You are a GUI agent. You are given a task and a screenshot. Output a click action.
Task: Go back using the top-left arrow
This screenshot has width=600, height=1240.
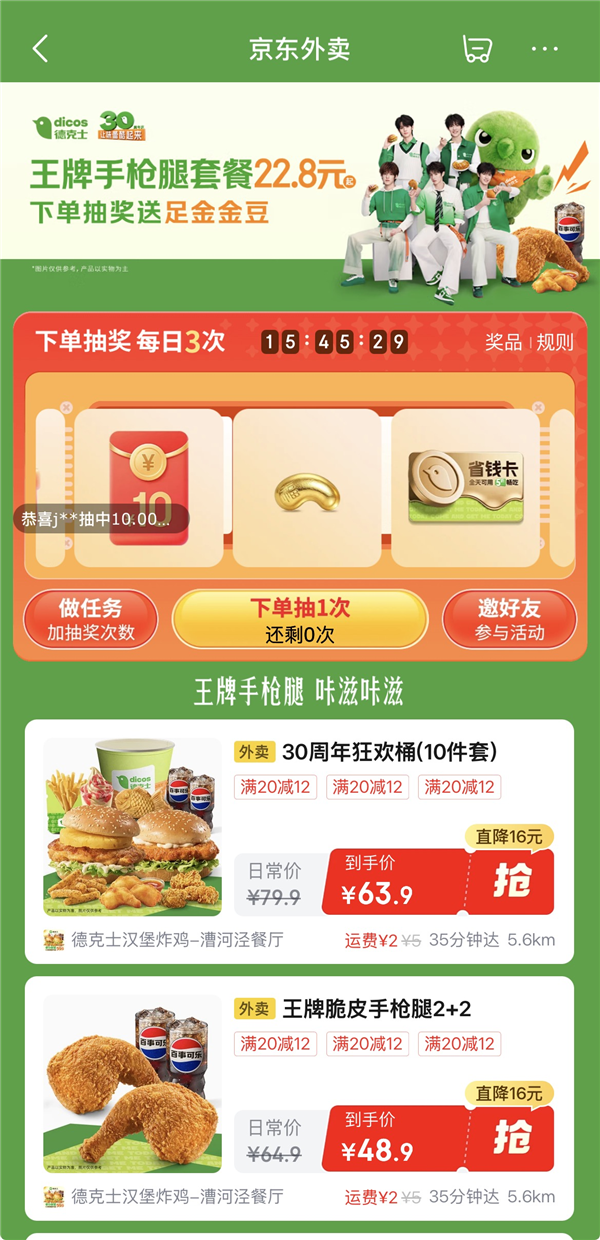click(40, 48)
